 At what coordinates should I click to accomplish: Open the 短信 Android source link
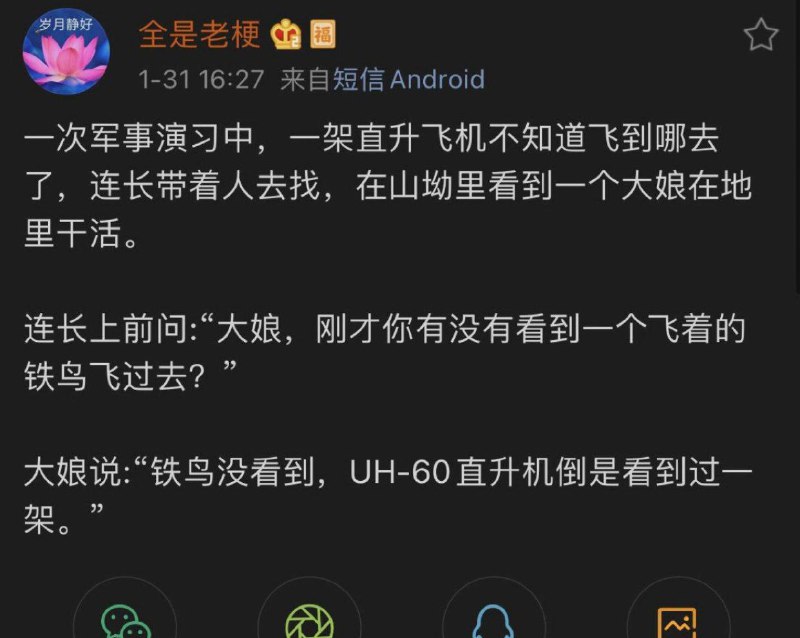point(408,80)
